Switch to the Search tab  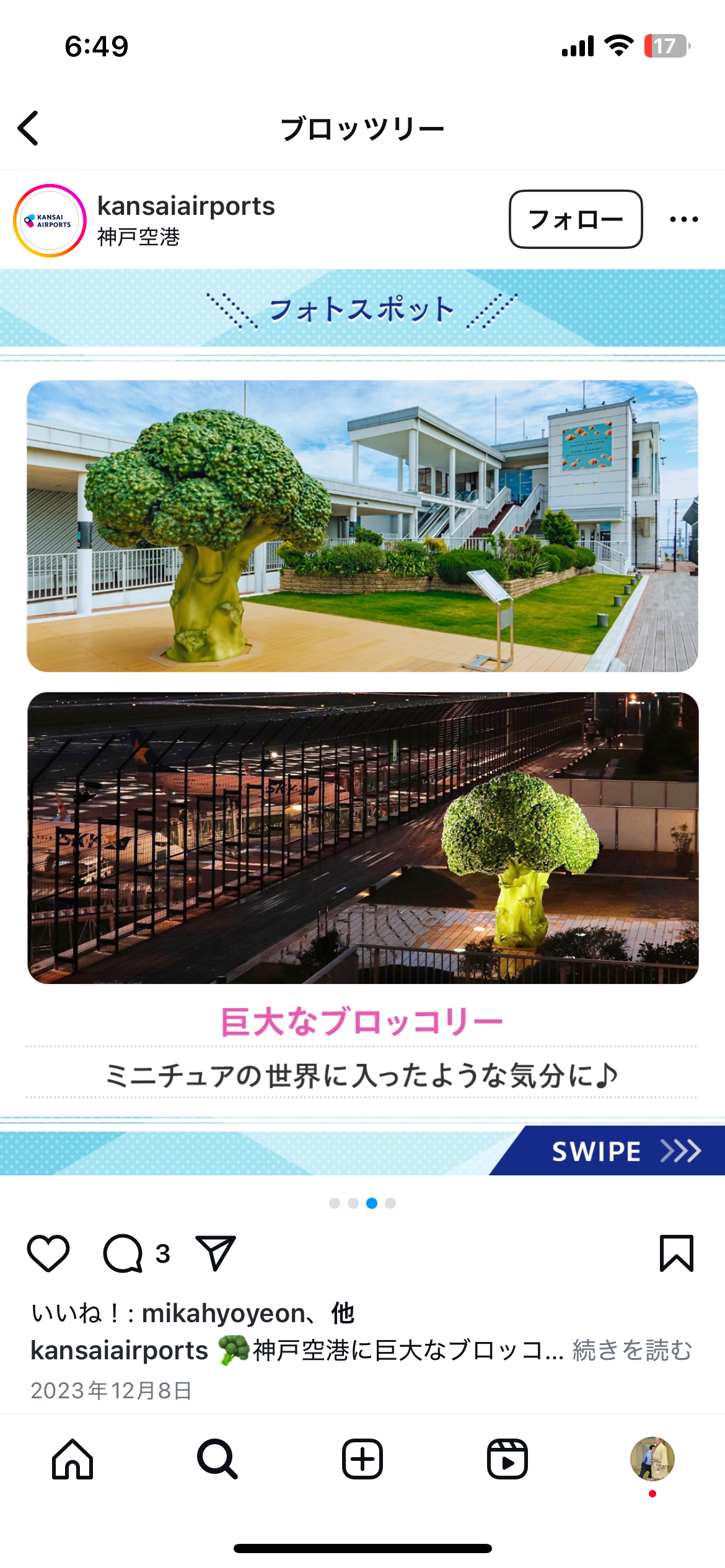point(217,1459)
